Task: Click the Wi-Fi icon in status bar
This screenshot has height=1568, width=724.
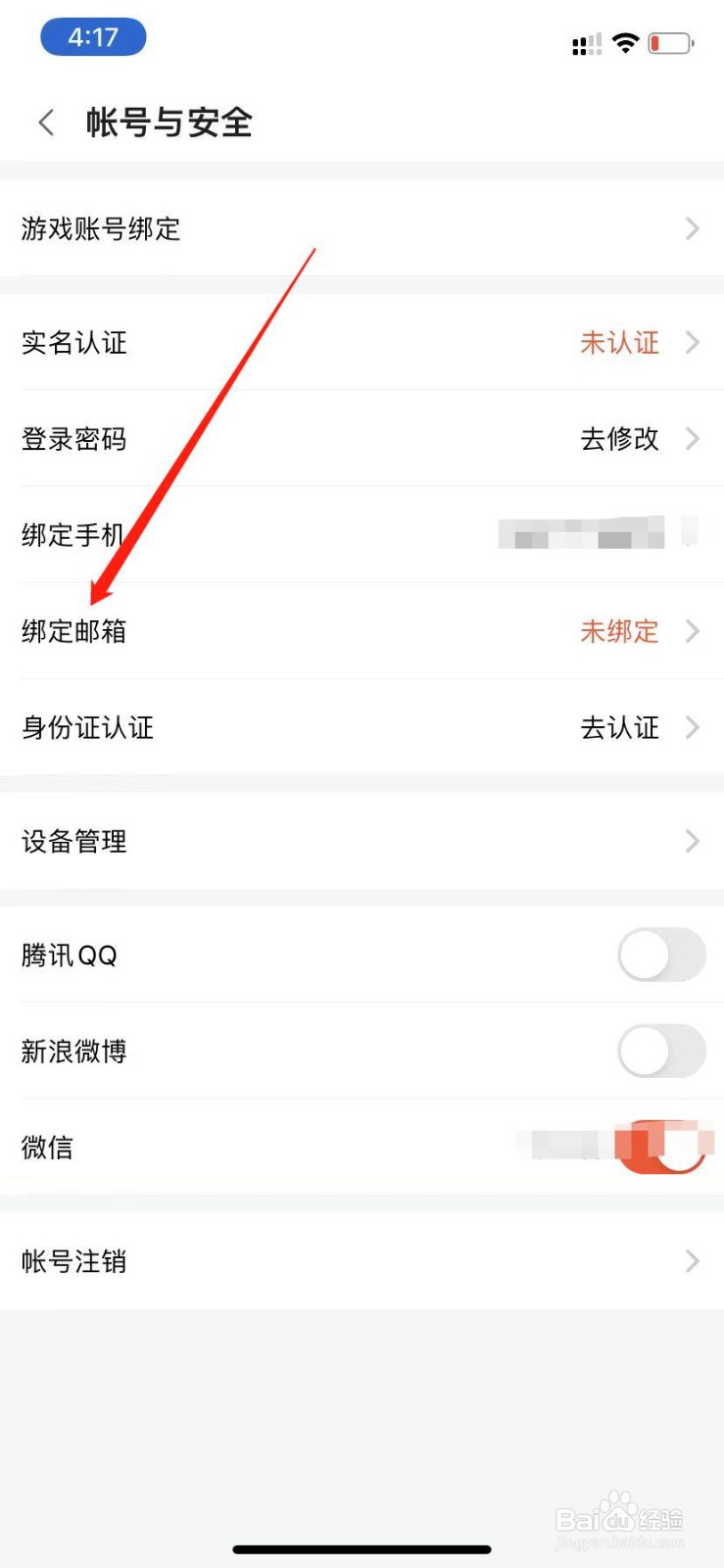Action: [x=624, y=42]
